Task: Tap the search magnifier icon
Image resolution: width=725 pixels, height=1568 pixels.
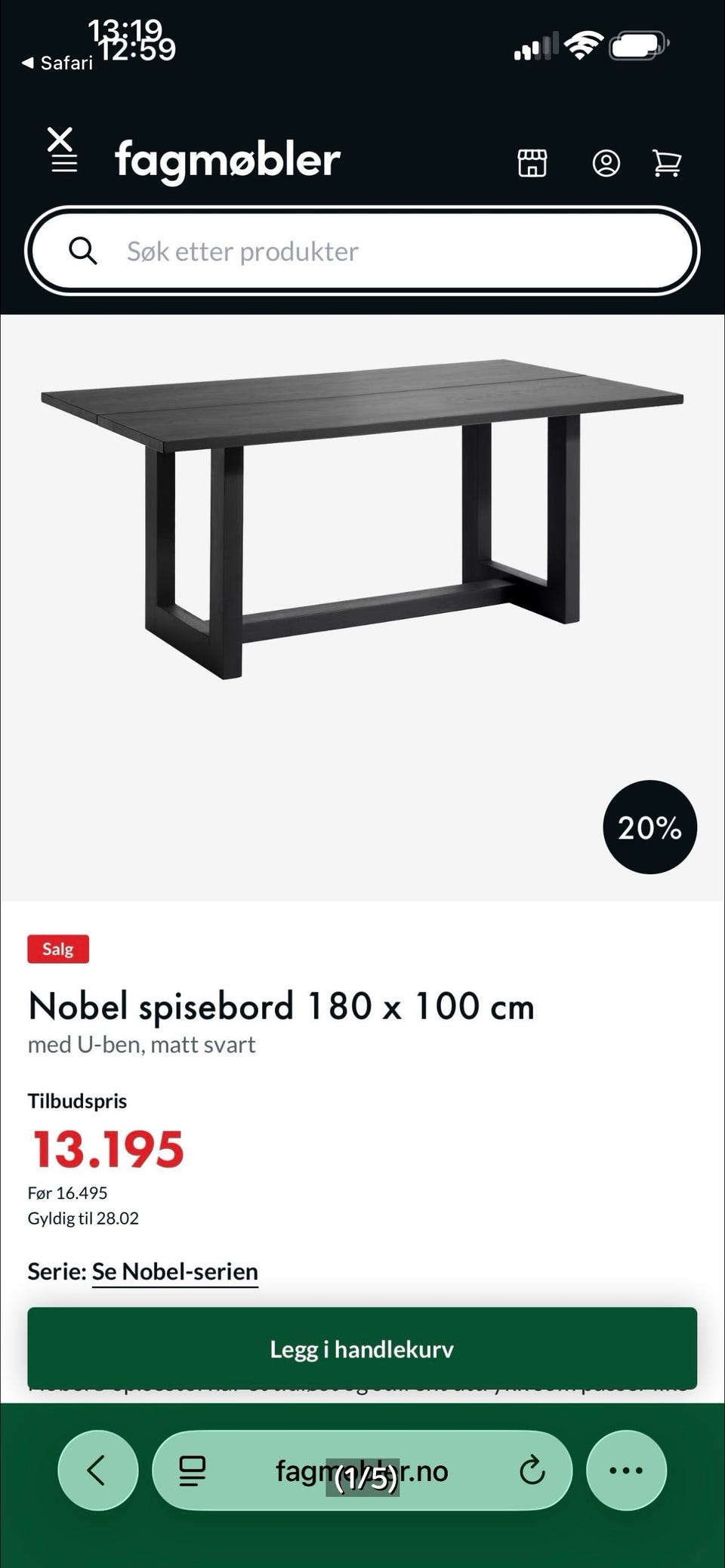Action: point(83,251)
